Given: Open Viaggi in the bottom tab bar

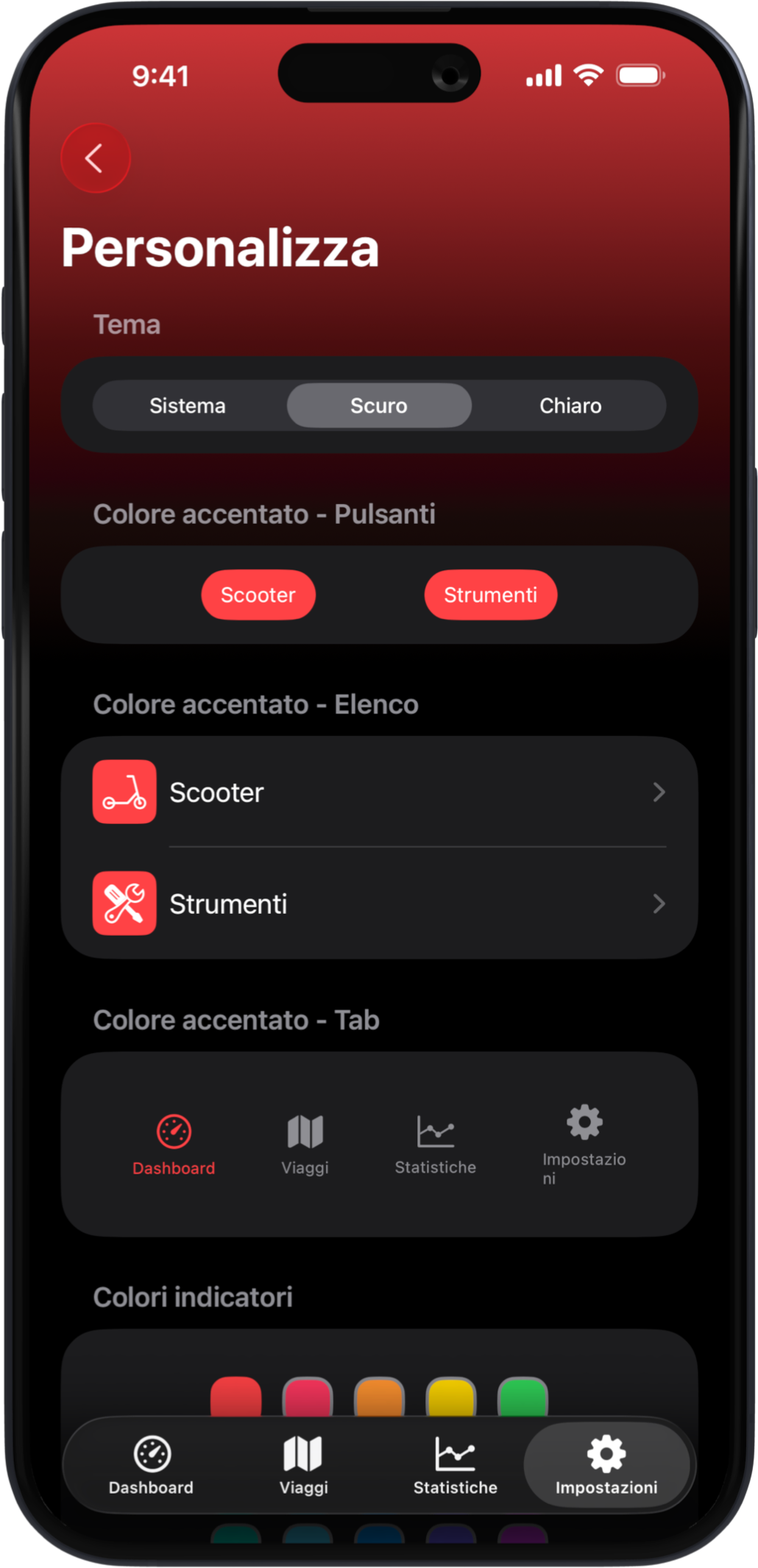Looking at the screenshot, I should (x=303, y=1466).
